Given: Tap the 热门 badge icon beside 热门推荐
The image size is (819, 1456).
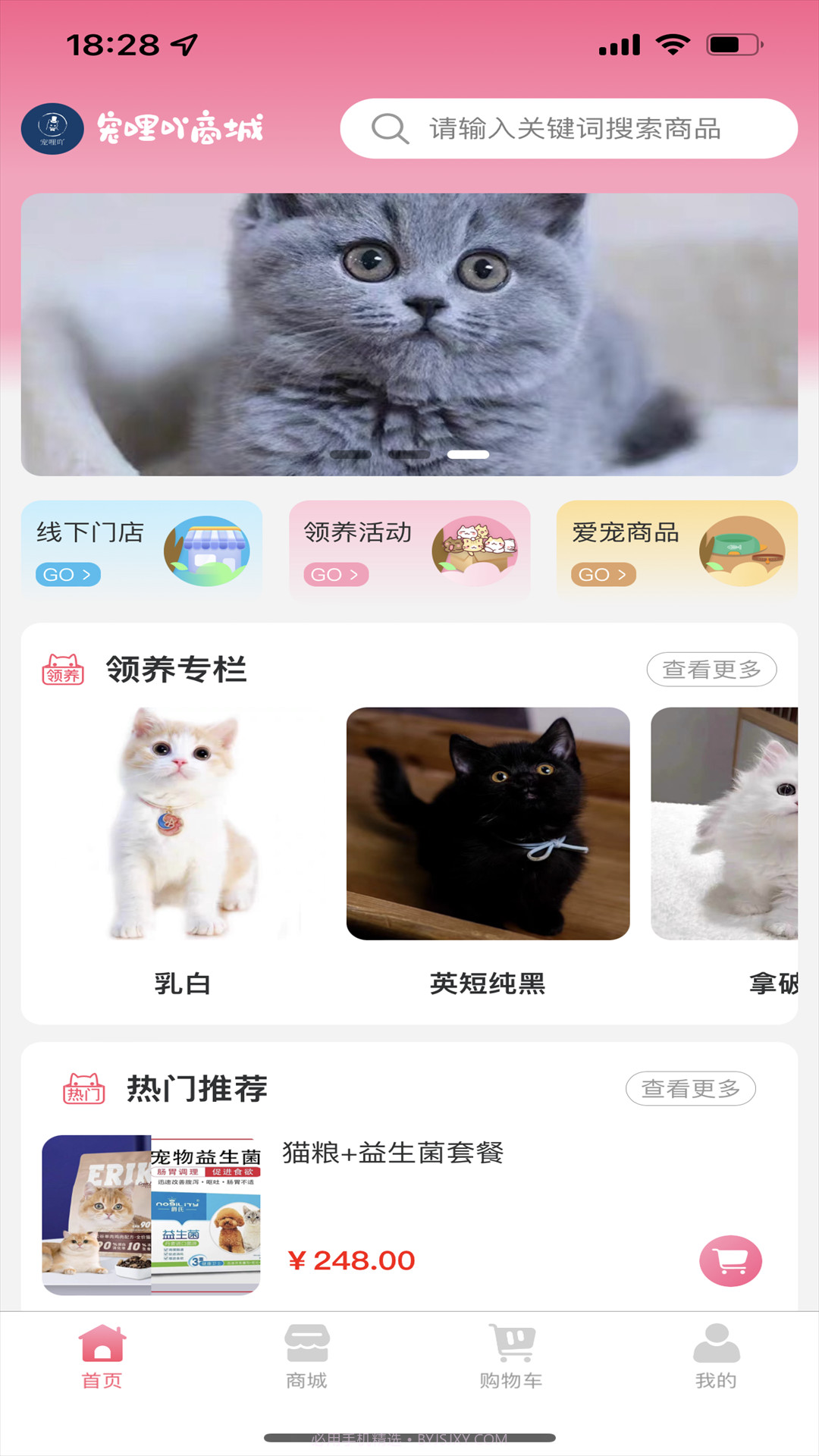Looking at the screenshot, I should tap(83, 1088).
